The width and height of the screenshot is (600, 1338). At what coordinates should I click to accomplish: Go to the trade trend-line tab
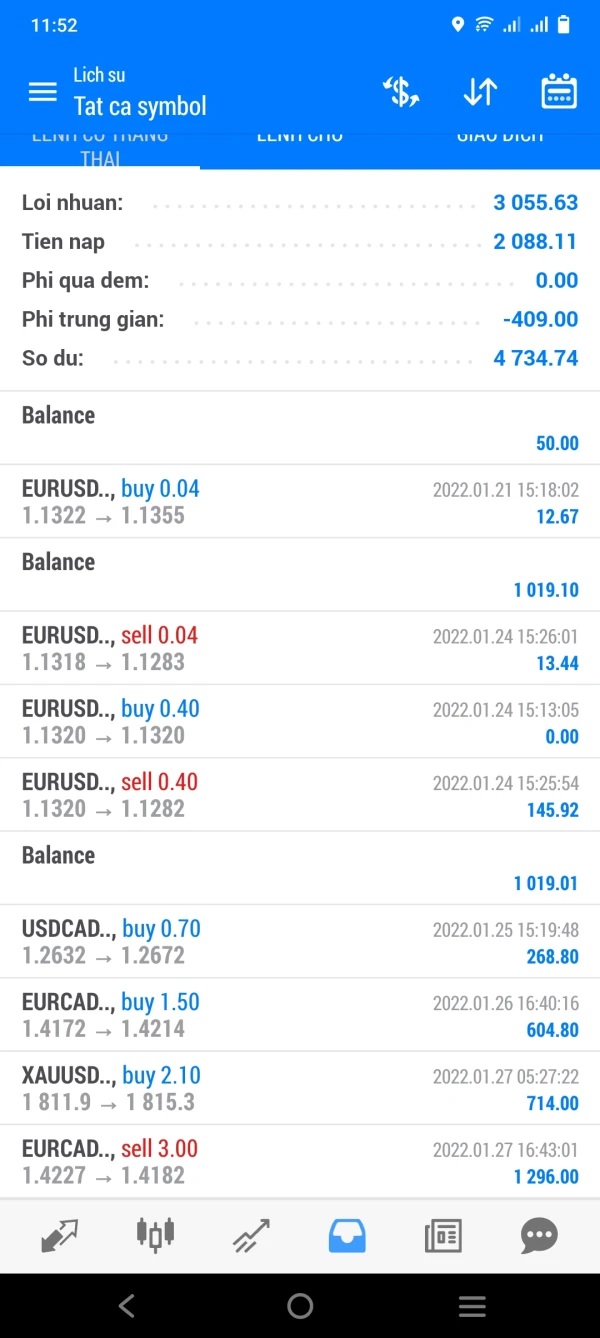(251, 1236)
